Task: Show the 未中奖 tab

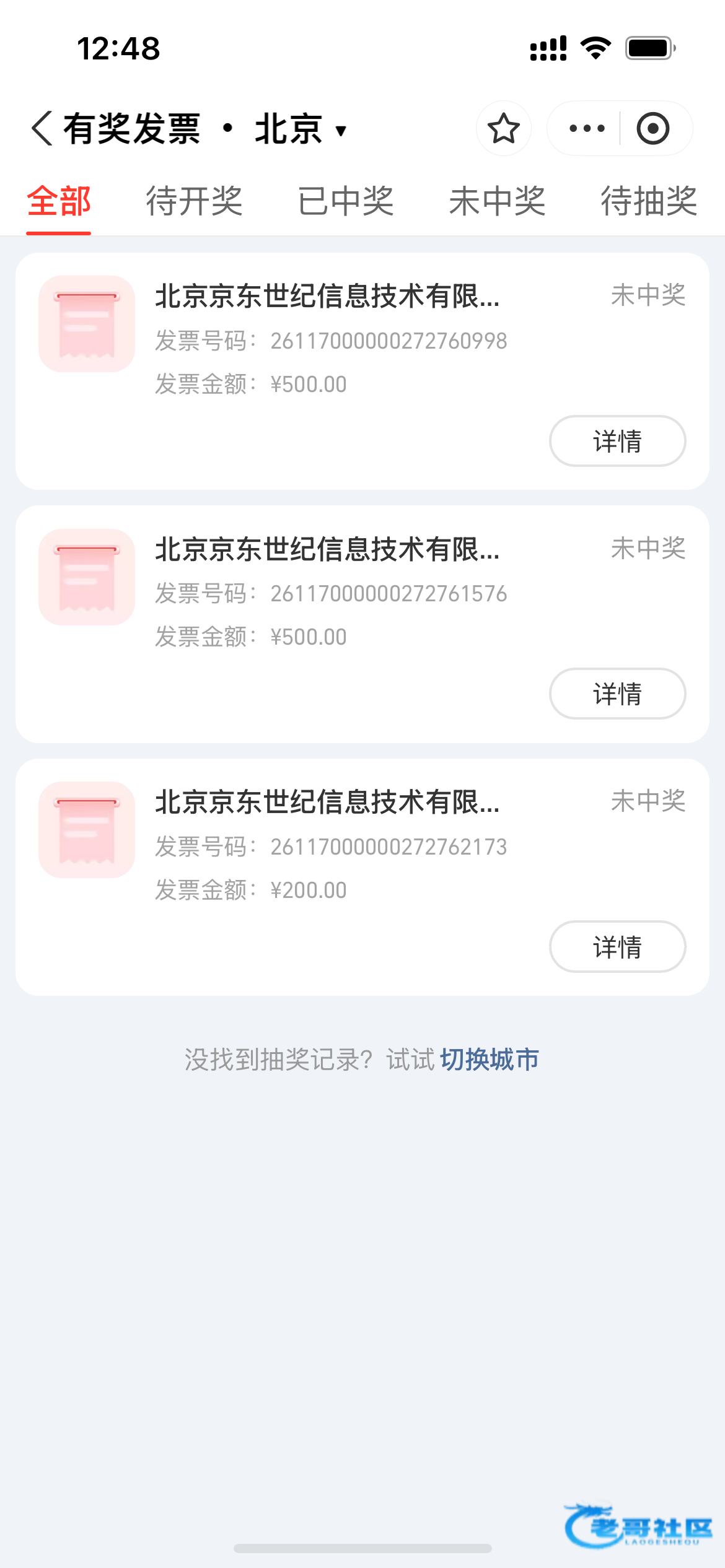Action: pos(497,201)
